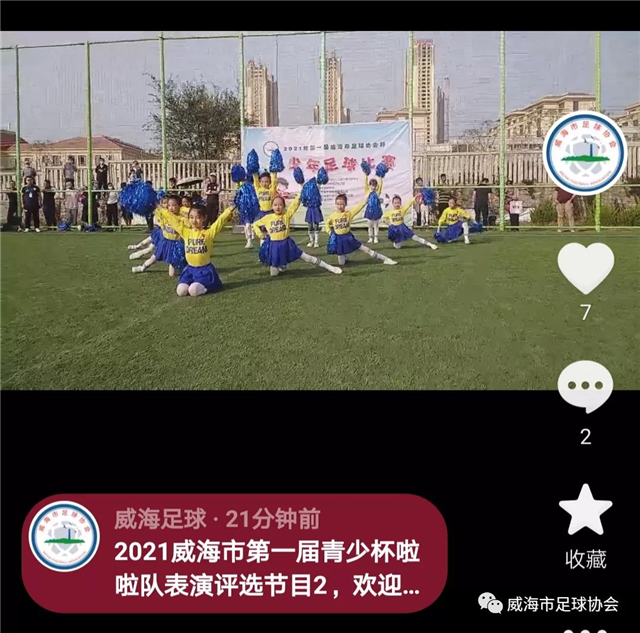
Task: Open the 威海足球 video caption card
Action: (x=234, y=552)
